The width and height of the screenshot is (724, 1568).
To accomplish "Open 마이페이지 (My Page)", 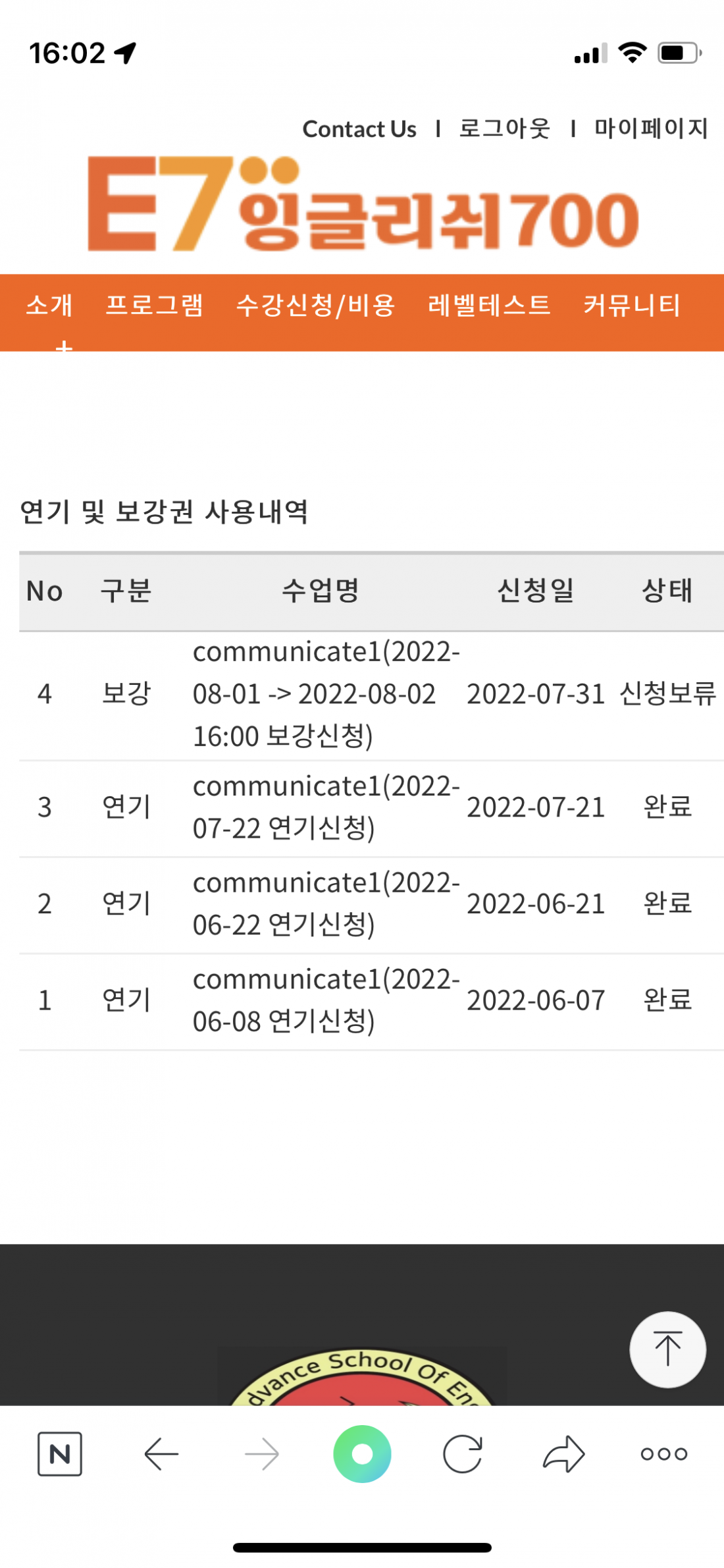I will pyautogui.click(x=651, y=128).
